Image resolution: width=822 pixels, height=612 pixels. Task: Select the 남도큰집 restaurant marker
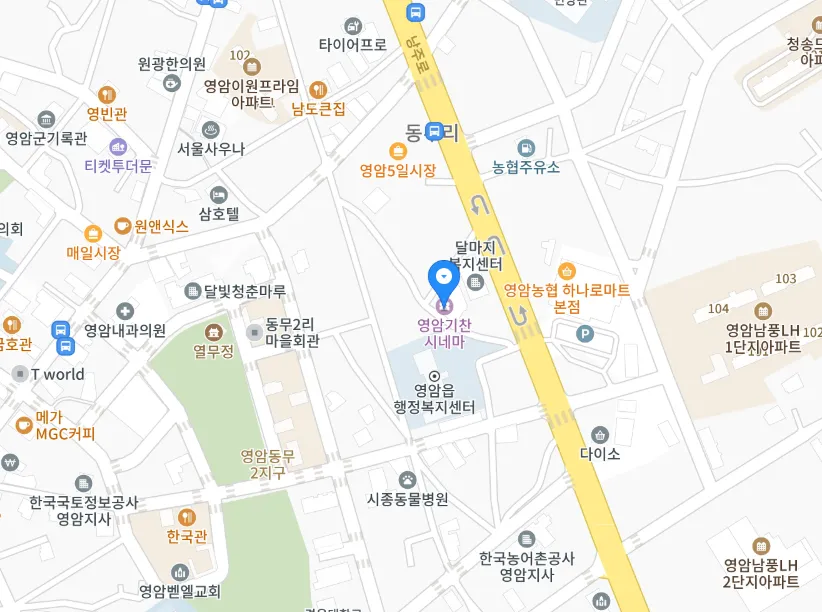(x=318, y=90)
